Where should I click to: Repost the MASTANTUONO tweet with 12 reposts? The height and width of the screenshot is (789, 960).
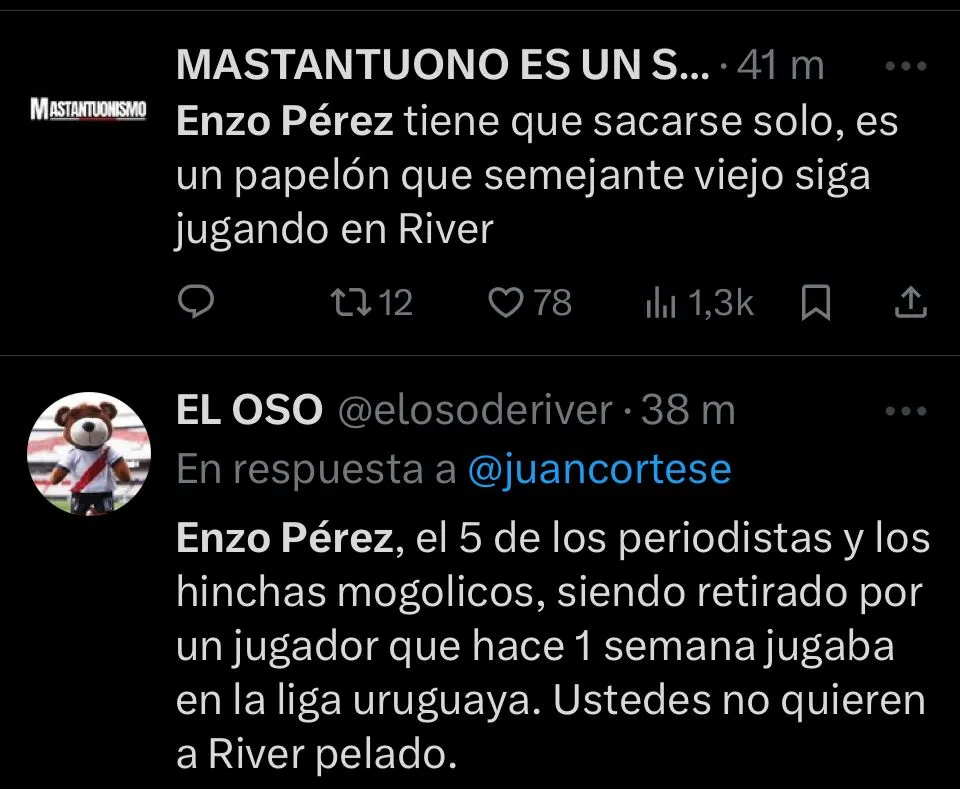pyautogui.click(x=347, y=302)
